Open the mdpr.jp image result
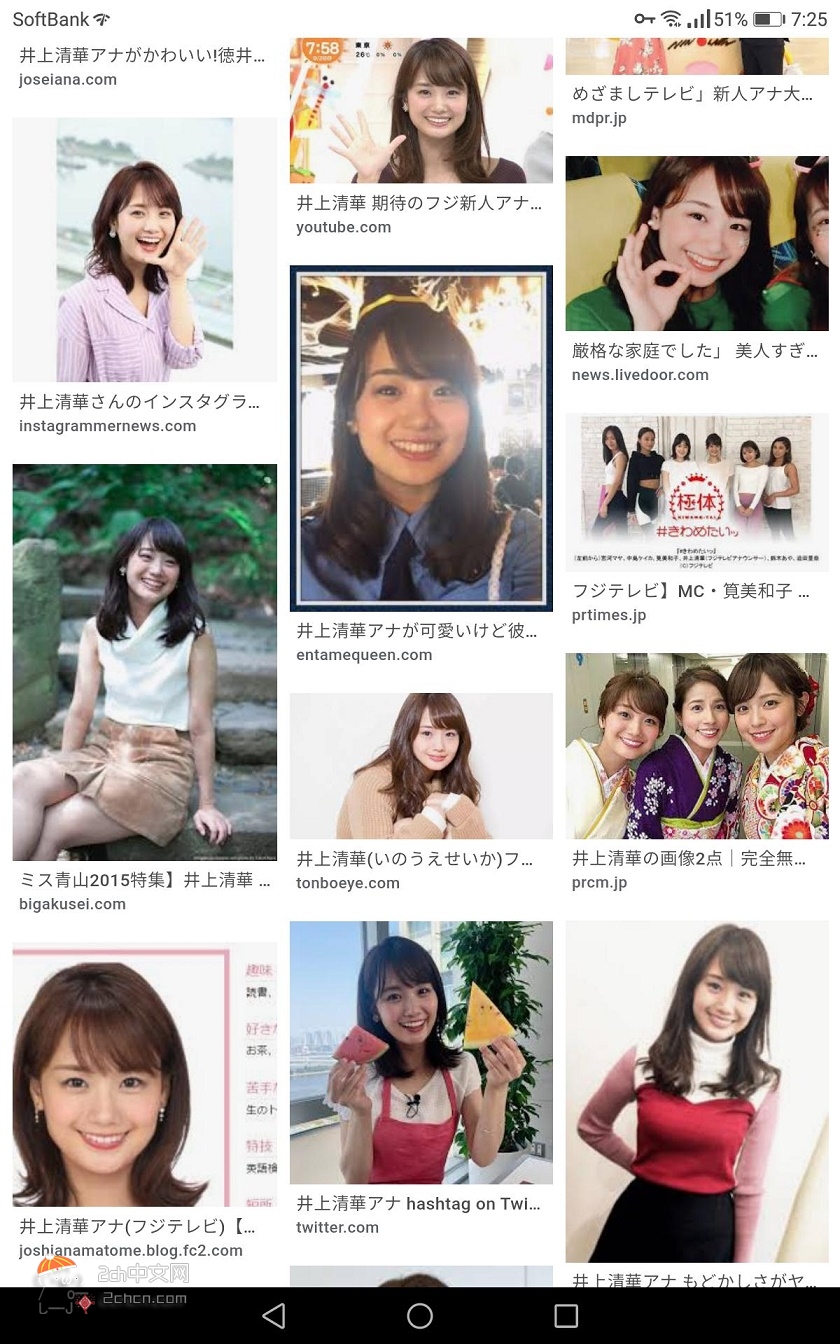The height and width of the screenshot is (1344, 840). click(x=697, y=56)
